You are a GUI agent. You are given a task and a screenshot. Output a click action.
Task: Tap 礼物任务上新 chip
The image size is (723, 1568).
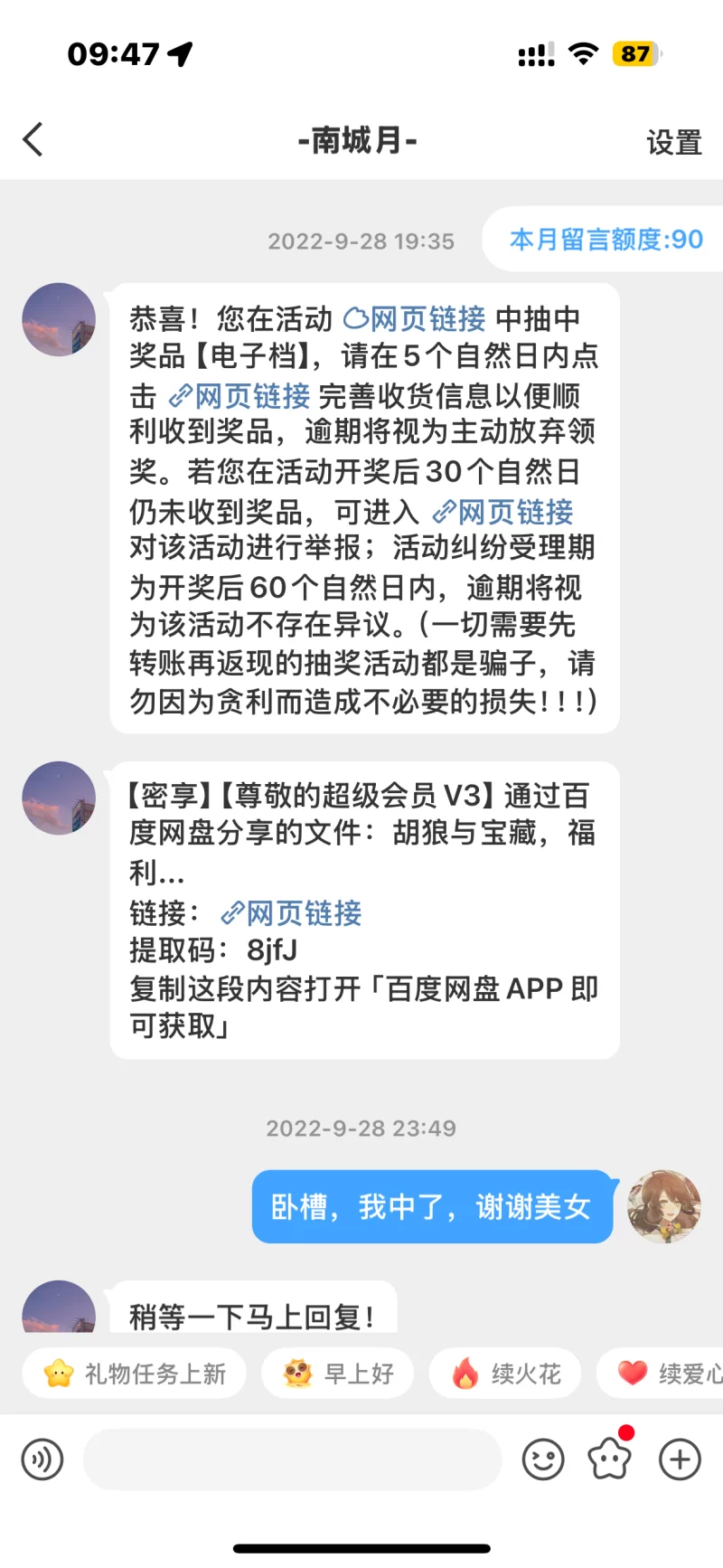tap(135, 1374)
